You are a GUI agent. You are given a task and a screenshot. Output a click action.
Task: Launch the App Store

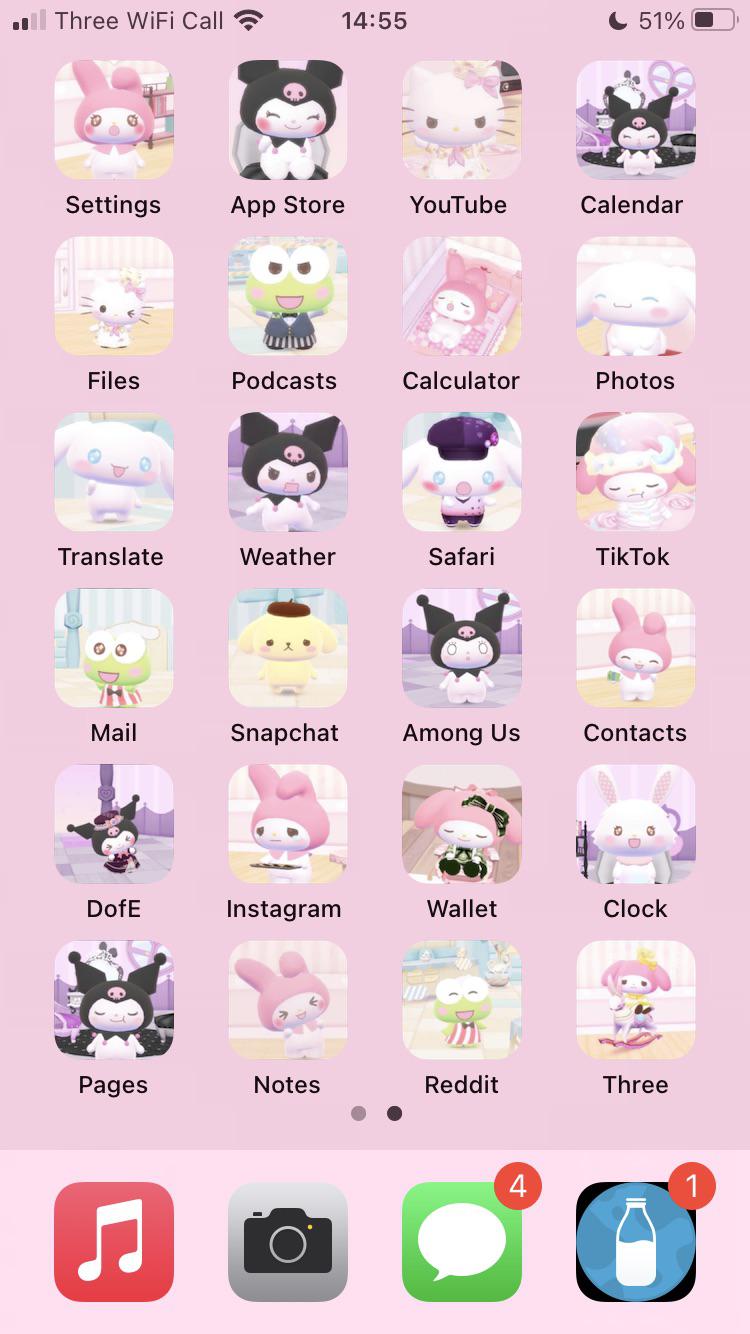coord(288,120)
